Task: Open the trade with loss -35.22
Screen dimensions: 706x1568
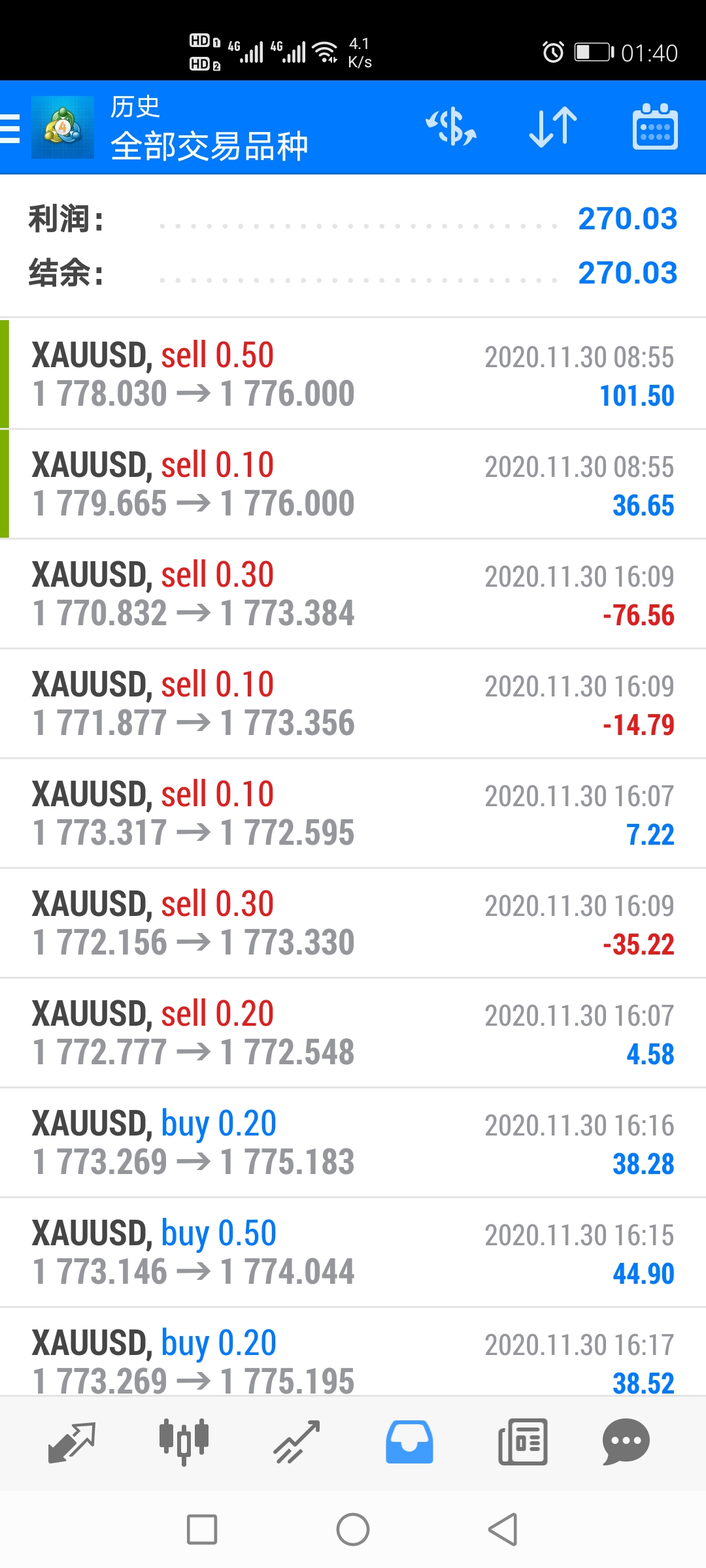Action: click(x=353, y=923)
